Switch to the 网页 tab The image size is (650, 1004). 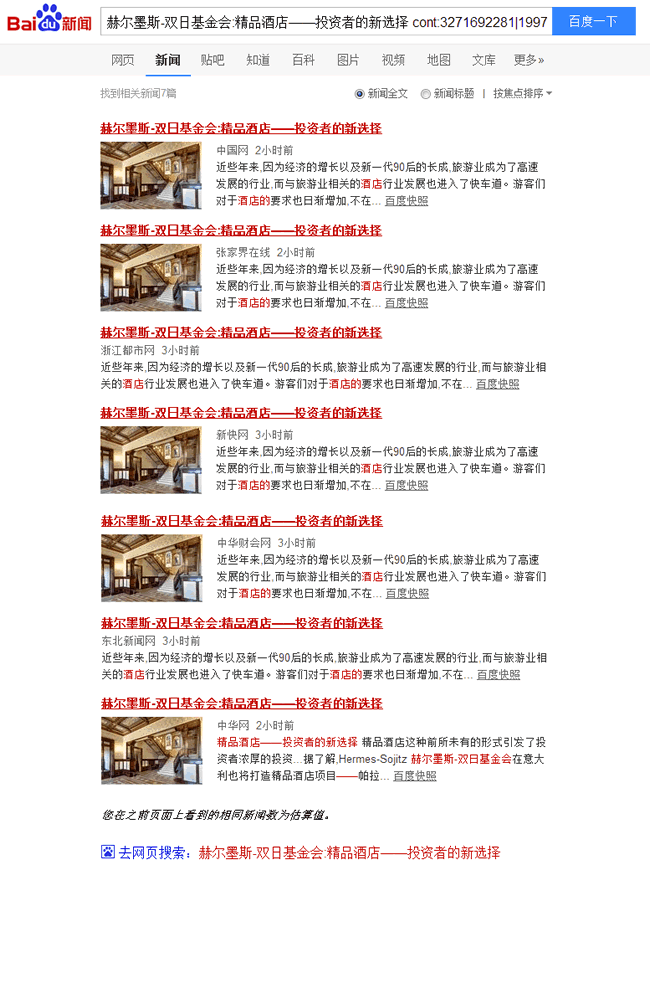[122, 60]
